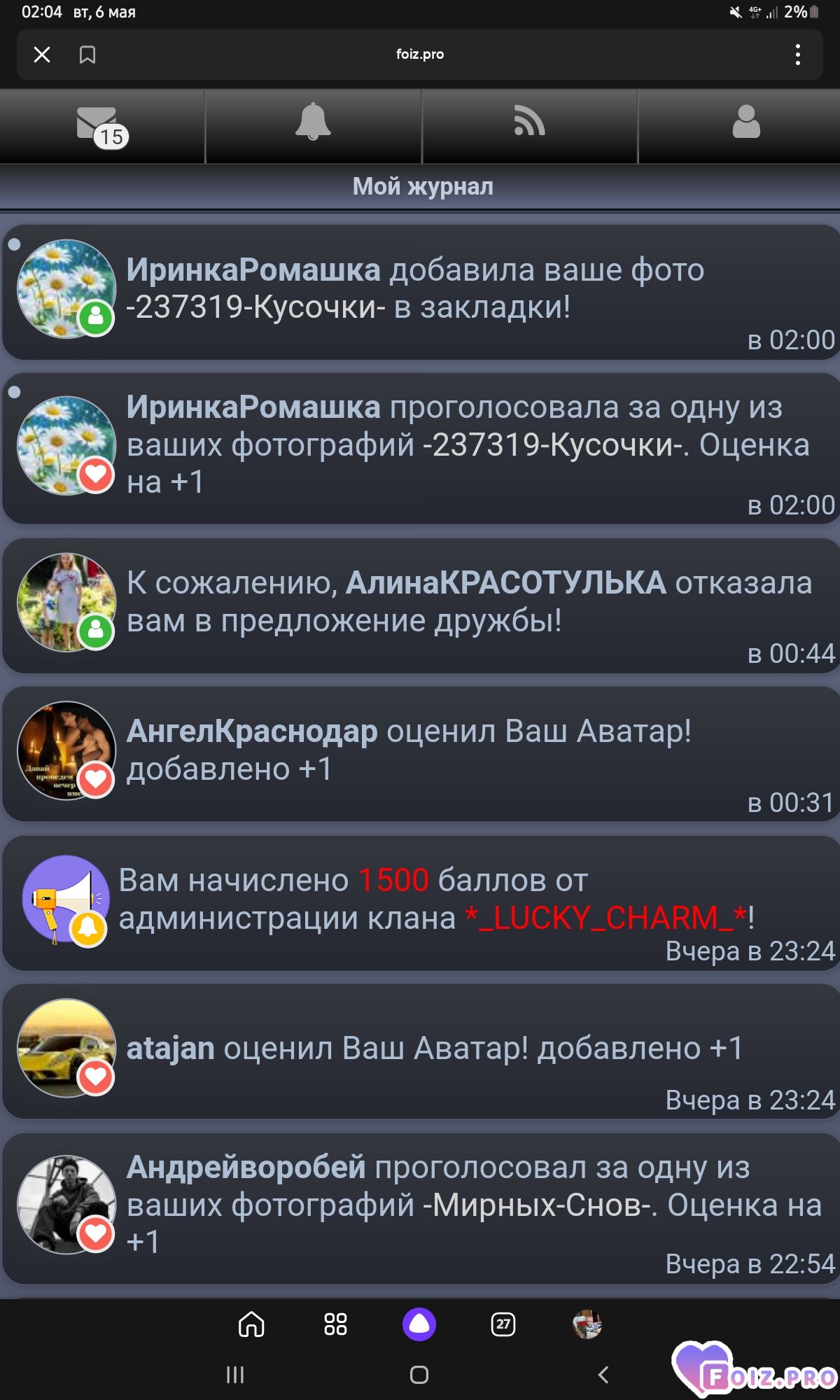View АнгелКраснодар's avatar rating notification

(421, 754)
